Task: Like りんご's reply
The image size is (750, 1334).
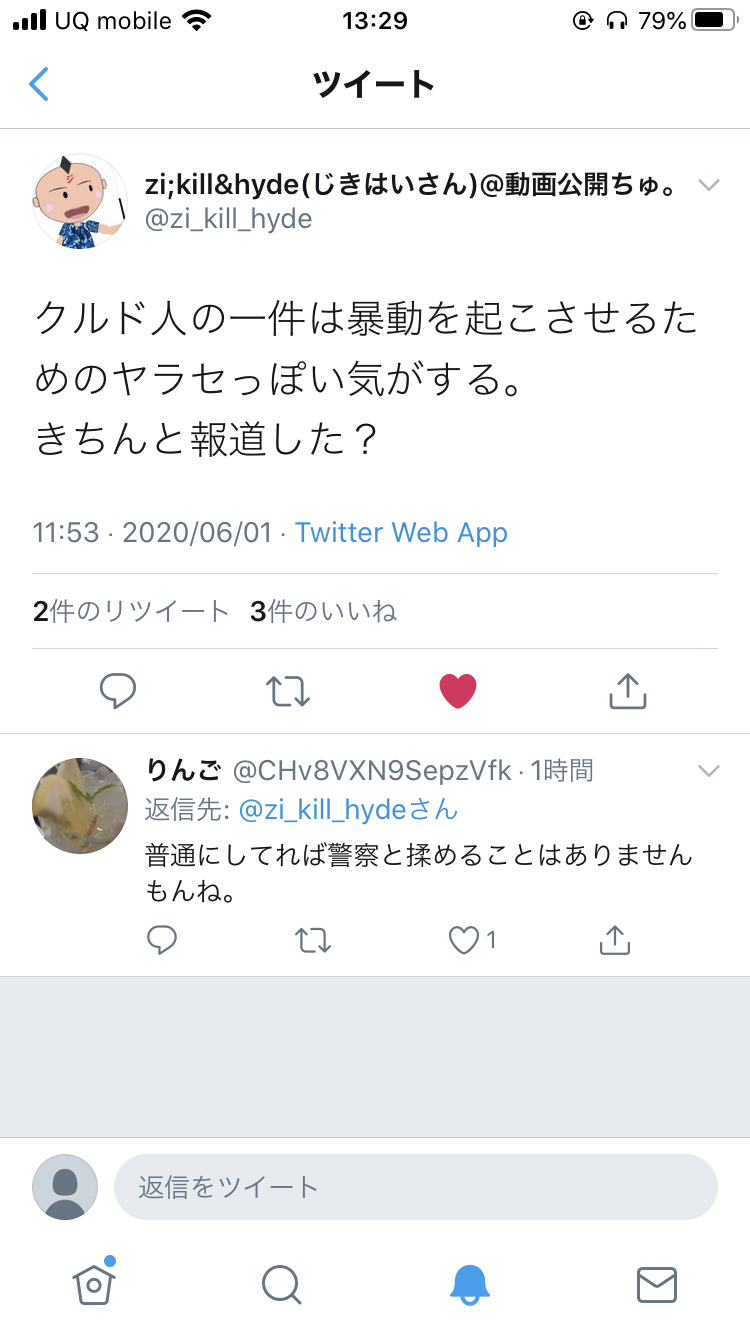Action: 471,940
